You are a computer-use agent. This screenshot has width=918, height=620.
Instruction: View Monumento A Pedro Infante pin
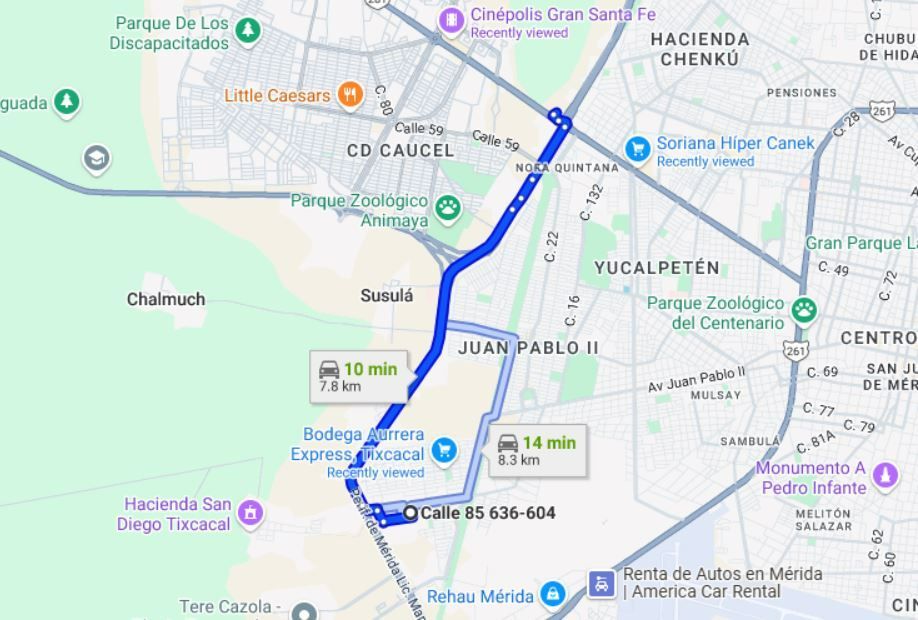pos(885,475)
